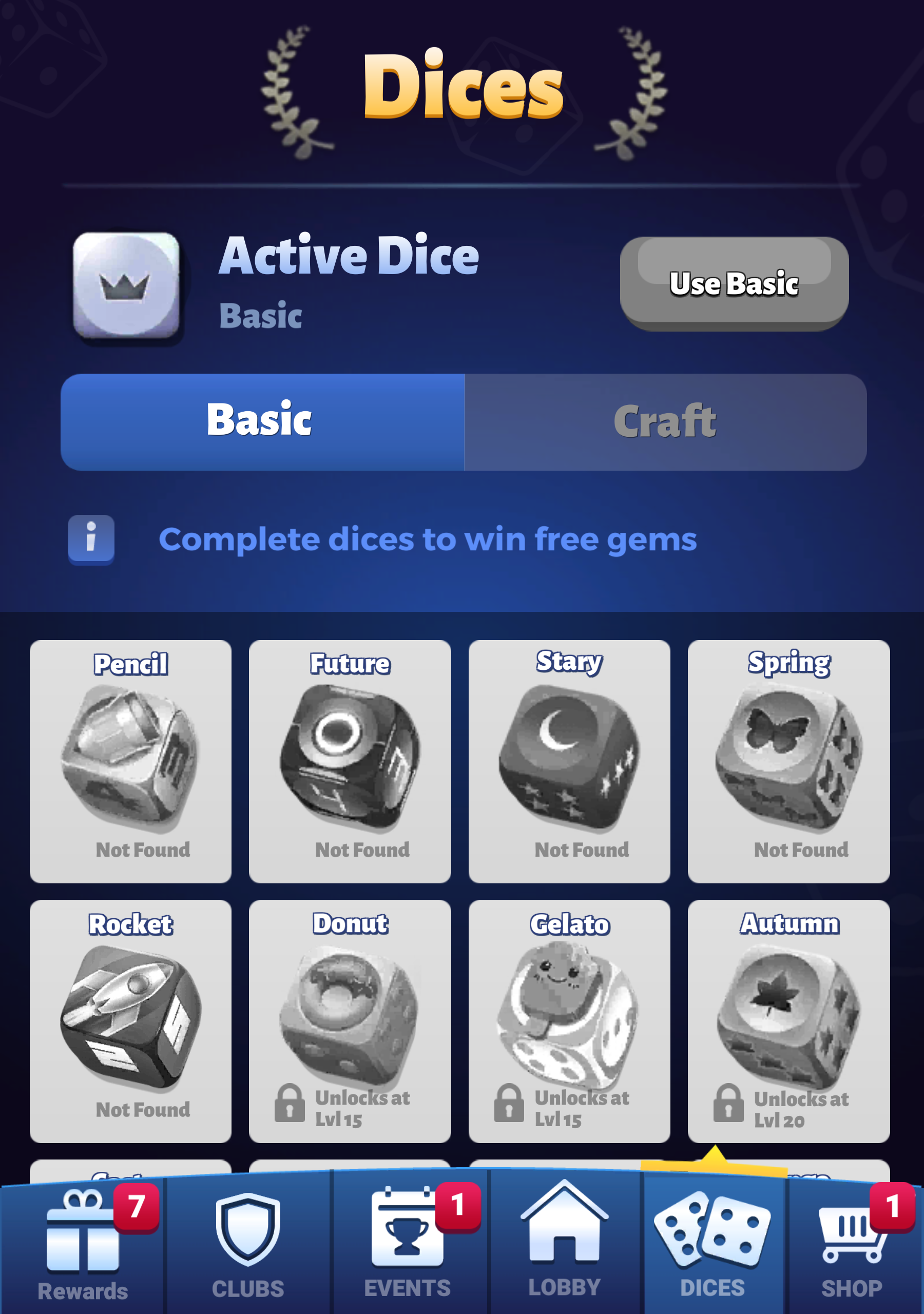Tap the Use Basic button
The image size is (924, 1314).
[x=734, y=284]
